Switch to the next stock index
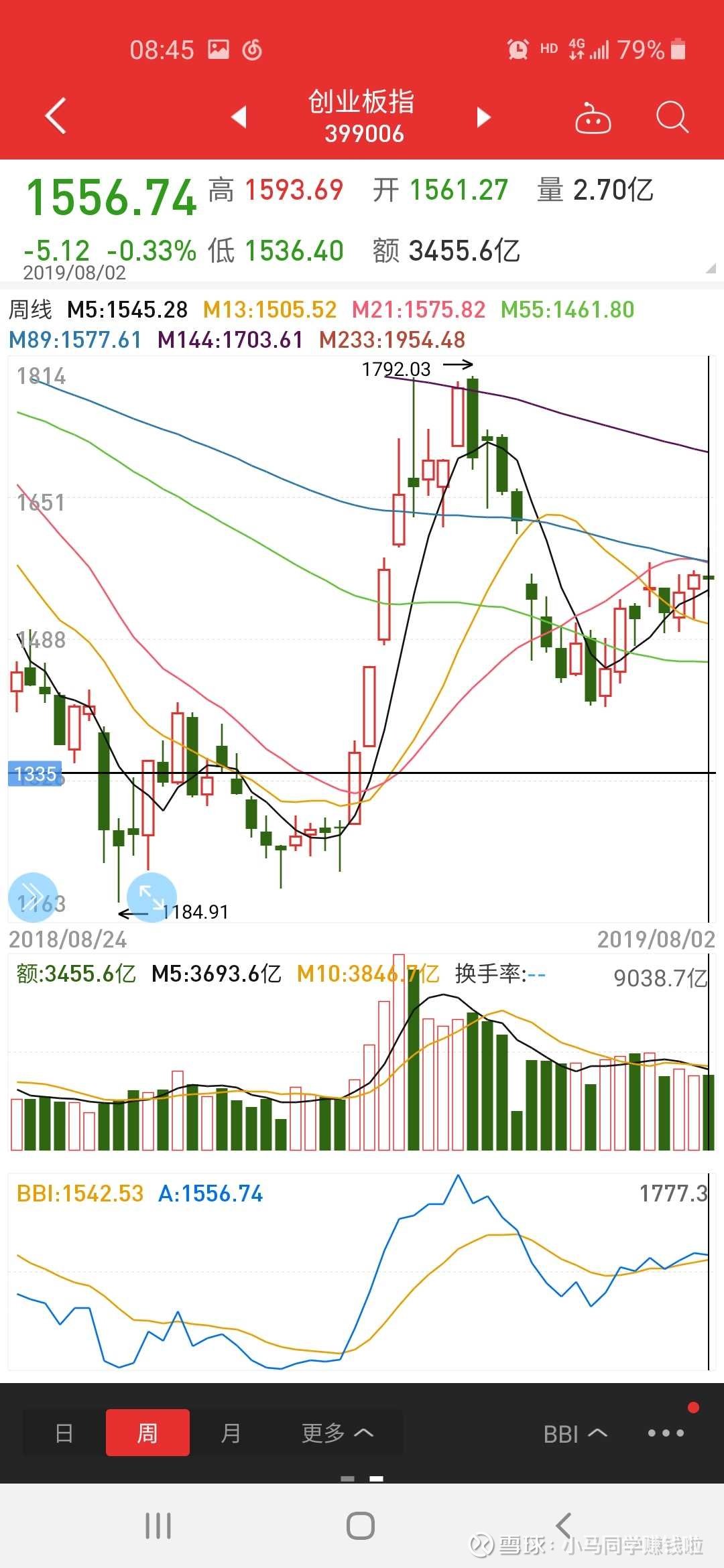This screenshot has width=724, height=1568. coord(483,117)
